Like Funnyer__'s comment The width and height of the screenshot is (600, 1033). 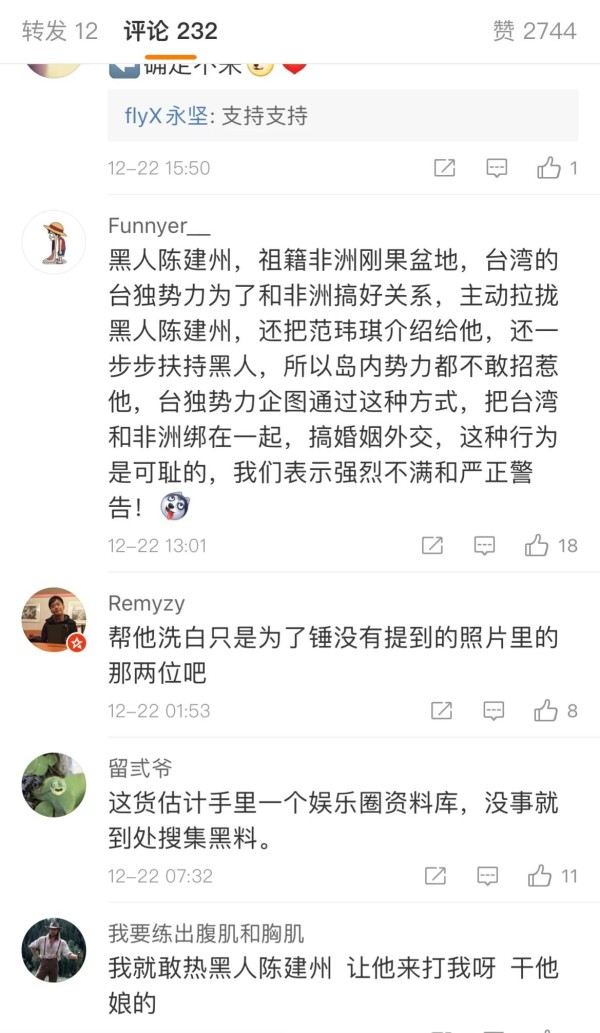[x=537, y=545]
